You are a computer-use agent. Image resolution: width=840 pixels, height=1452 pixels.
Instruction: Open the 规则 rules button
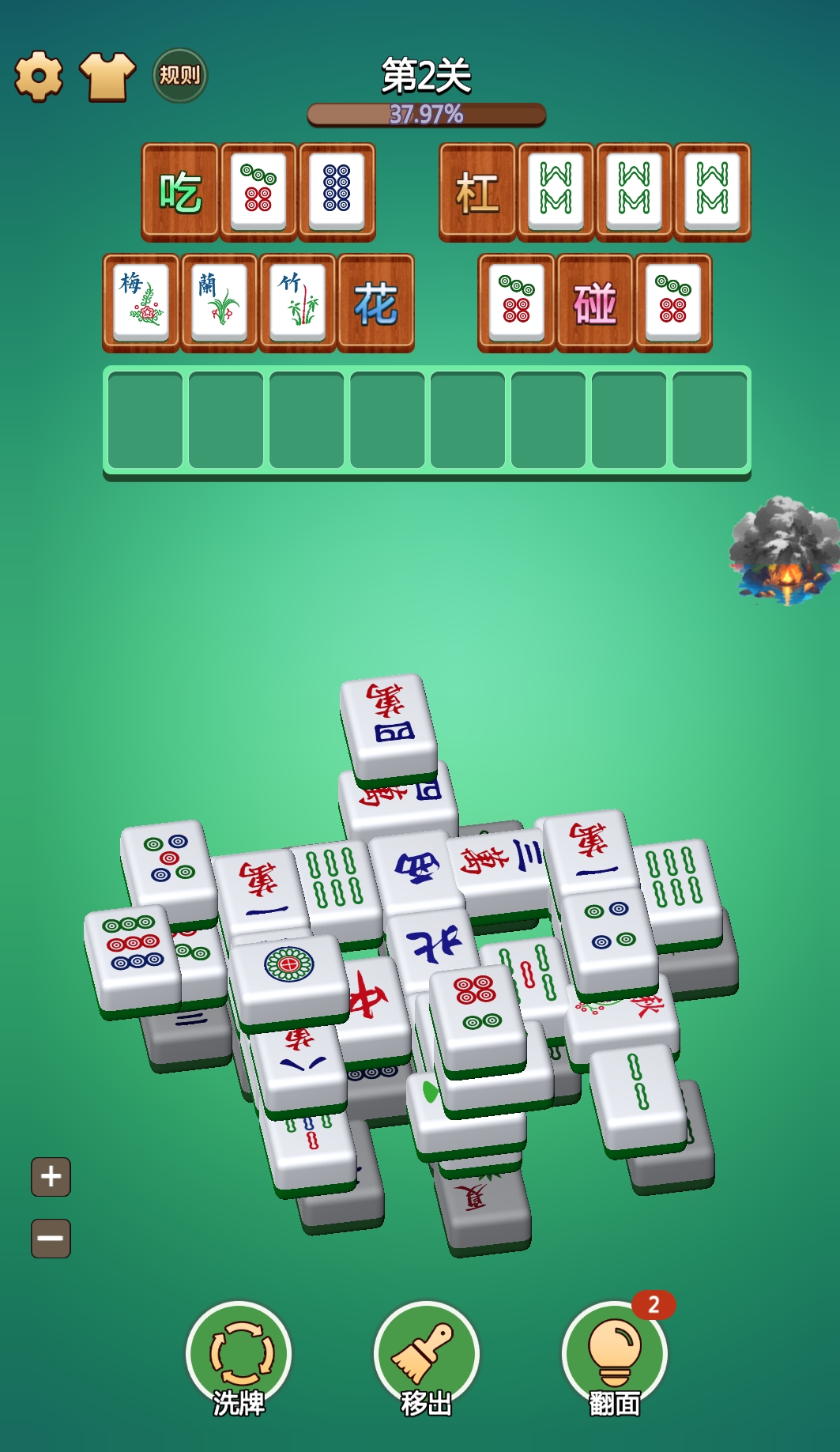[x=179, y=76]
